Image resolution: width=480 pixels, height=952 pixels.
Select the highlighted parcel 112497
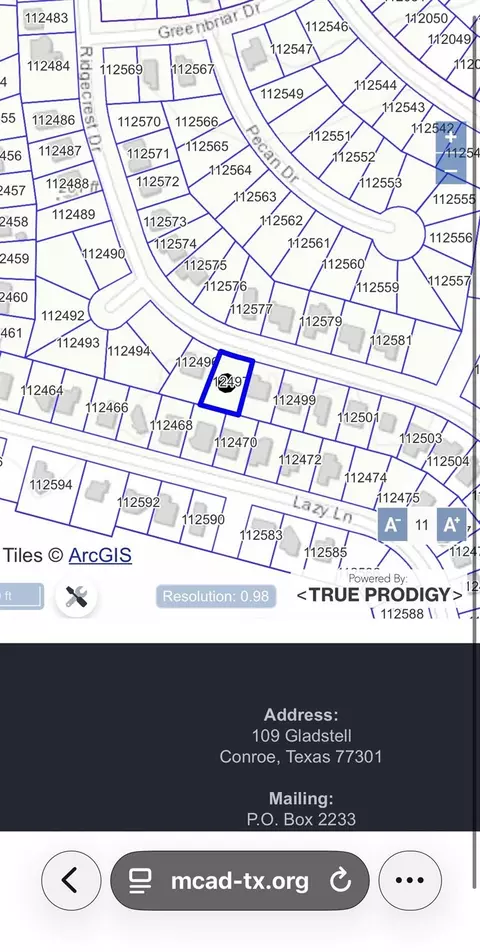point(226,383)
